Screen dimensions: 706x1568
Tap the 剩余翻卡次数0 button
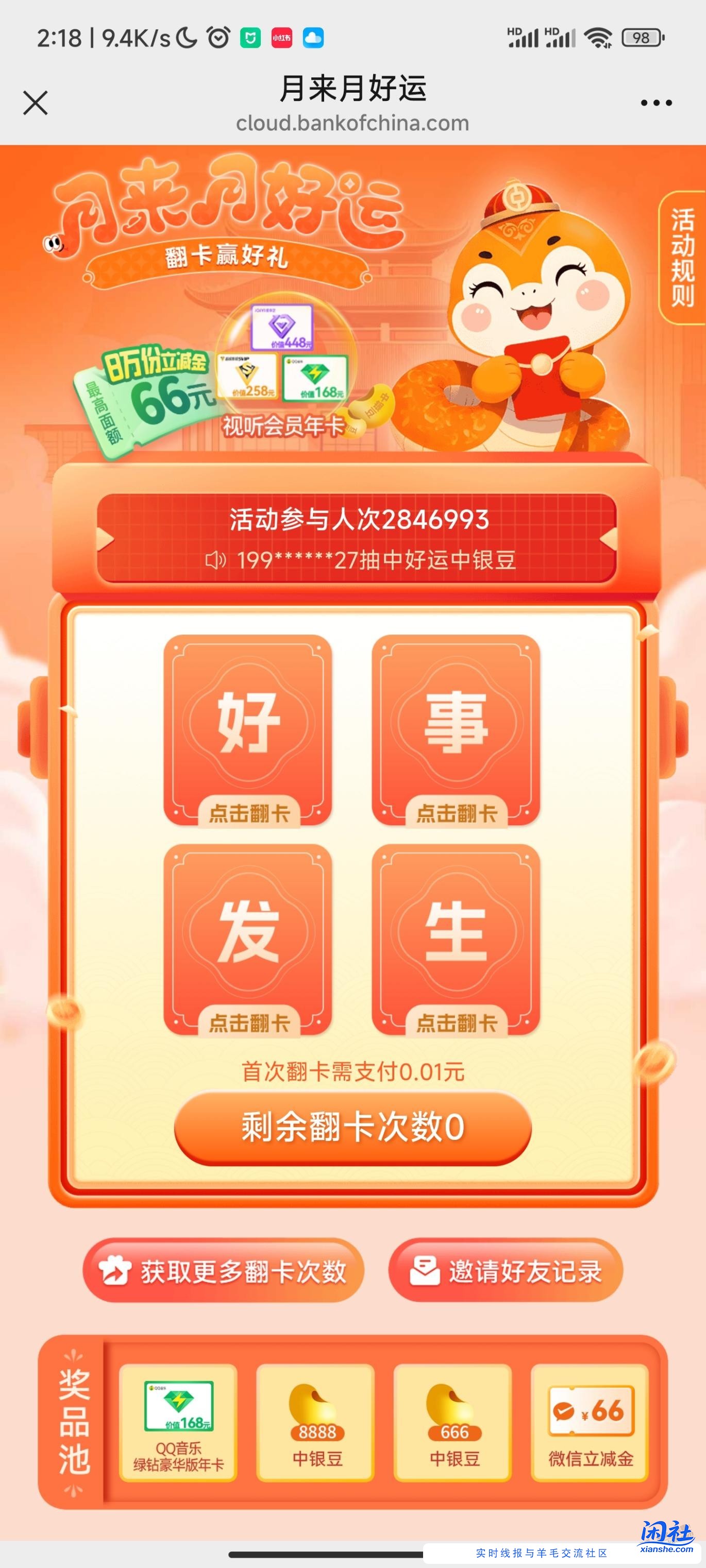click(352, 1128)
